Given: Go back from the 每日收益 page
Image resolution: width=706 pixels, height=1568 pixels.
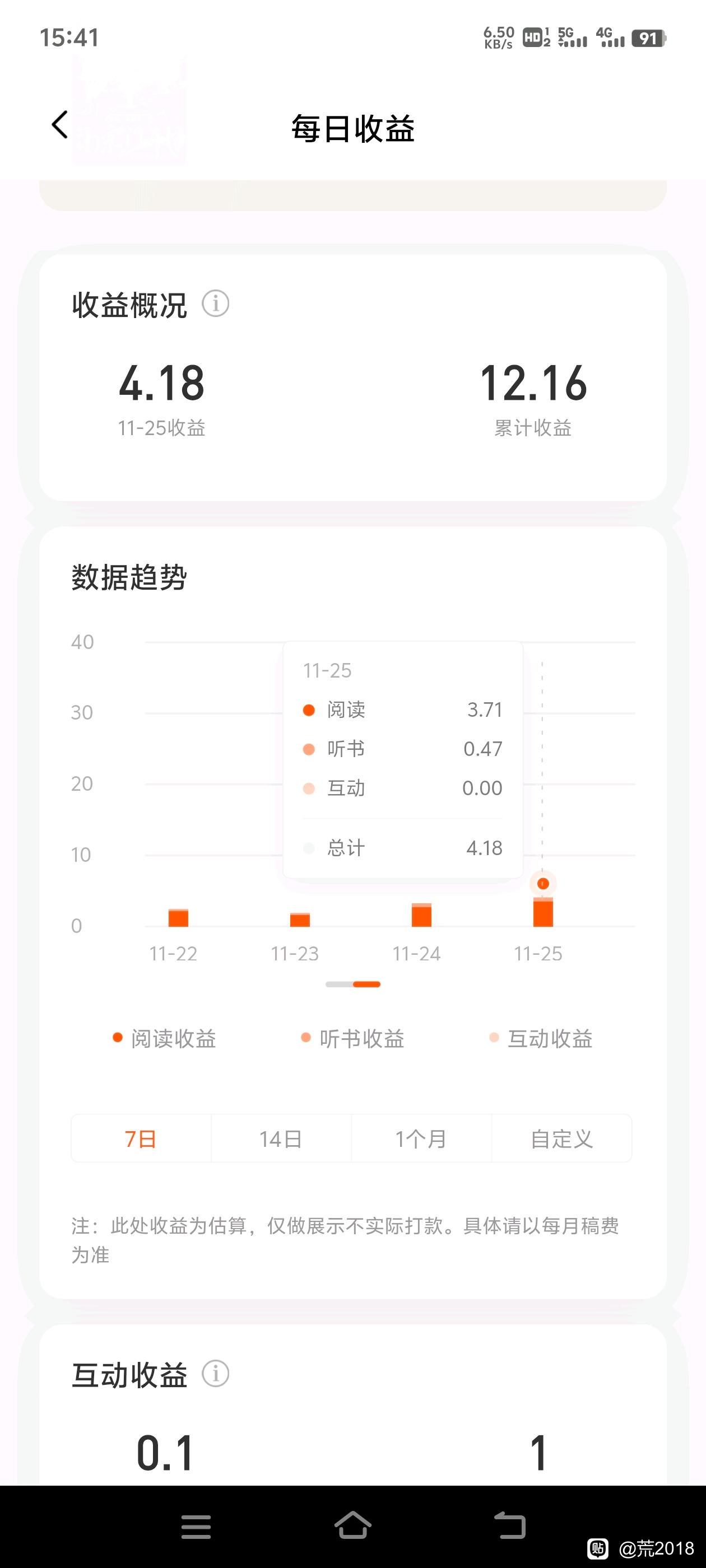Looking at the screenshot, I should pyautogui.click(x=60, y=125).
